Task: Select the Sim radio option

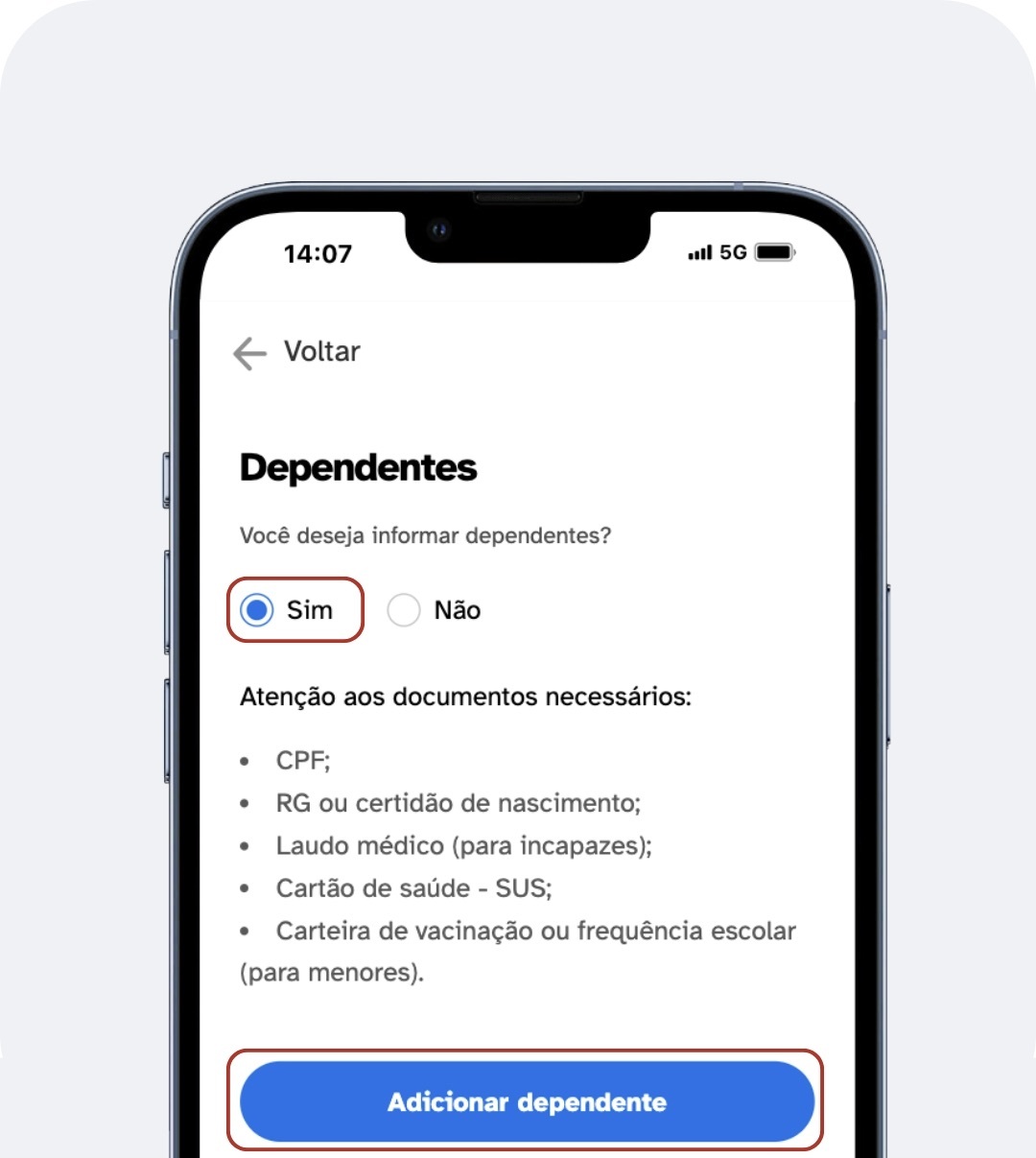Action: point(257,610)
